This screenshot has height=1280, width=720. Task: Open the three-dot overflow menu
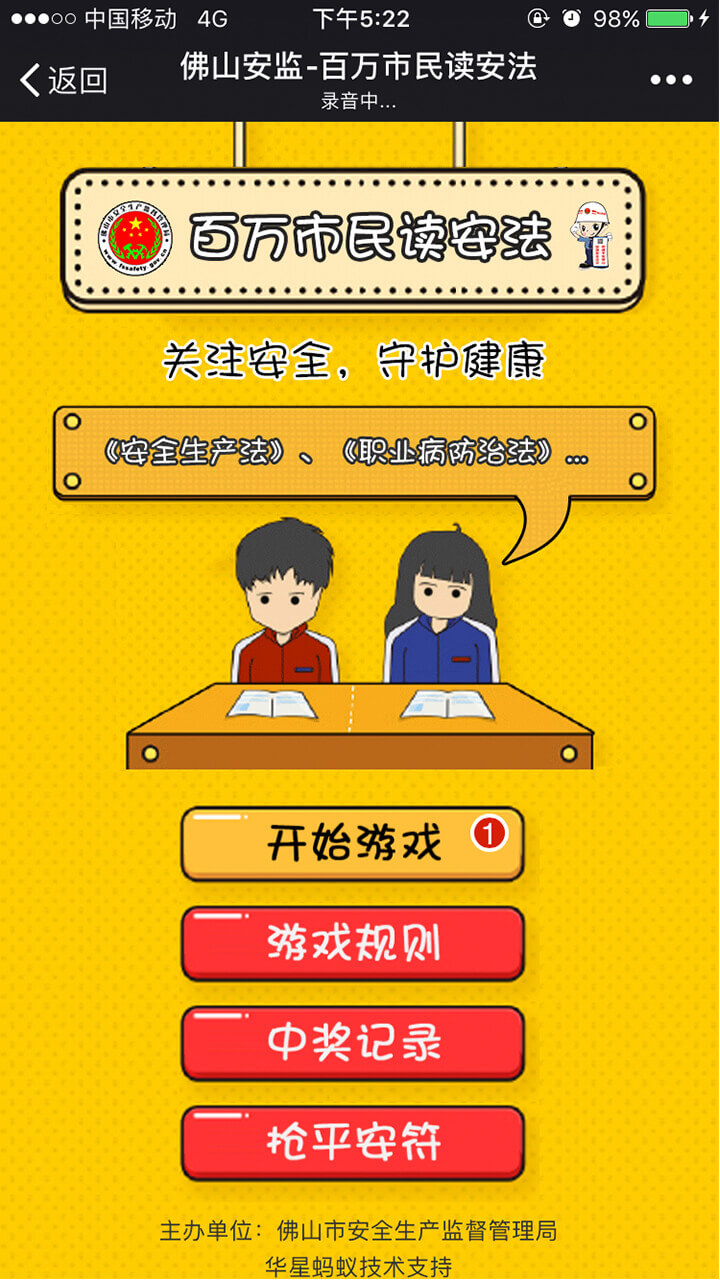point(671,80)
